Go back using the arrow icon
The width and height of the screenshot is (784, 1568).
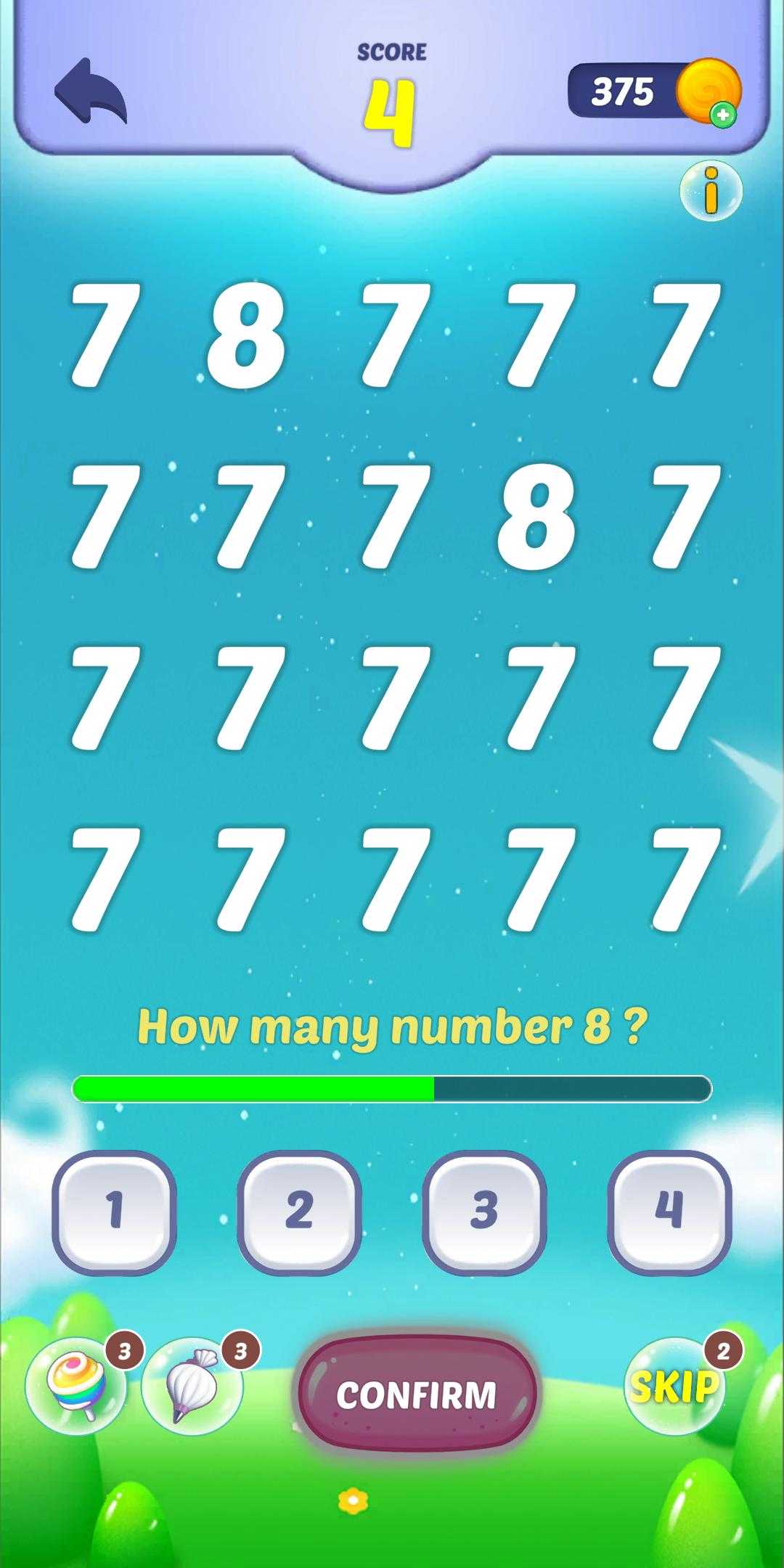(x=91, y=91)
